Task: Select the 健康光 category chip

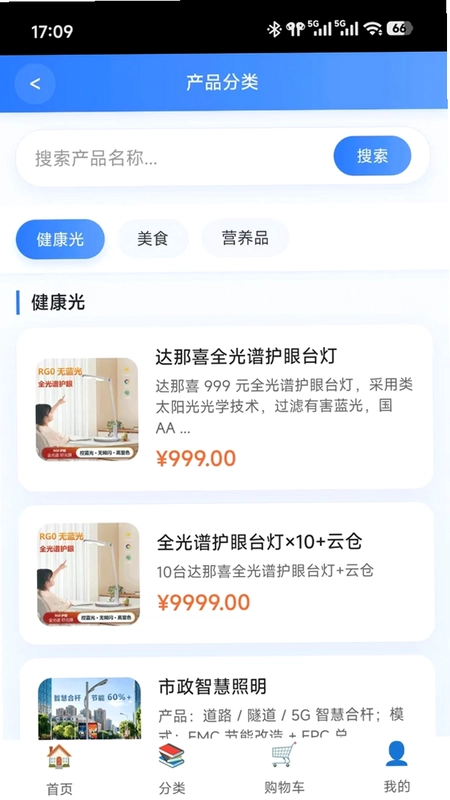Action: (60, 239)
